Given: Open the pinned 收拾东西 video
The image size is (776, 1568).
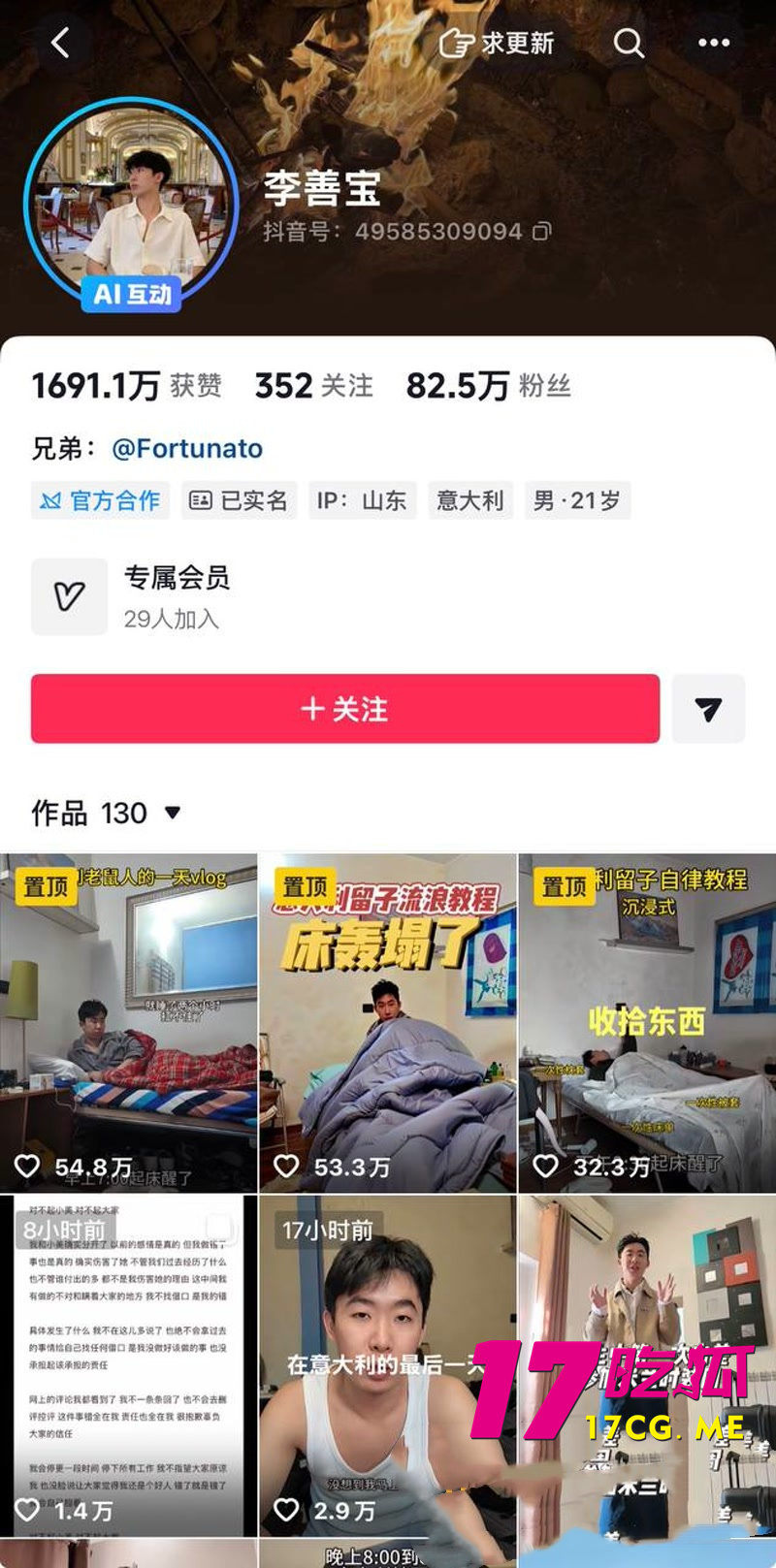Looking at the screenshot, I should [x=647, y=1023].
